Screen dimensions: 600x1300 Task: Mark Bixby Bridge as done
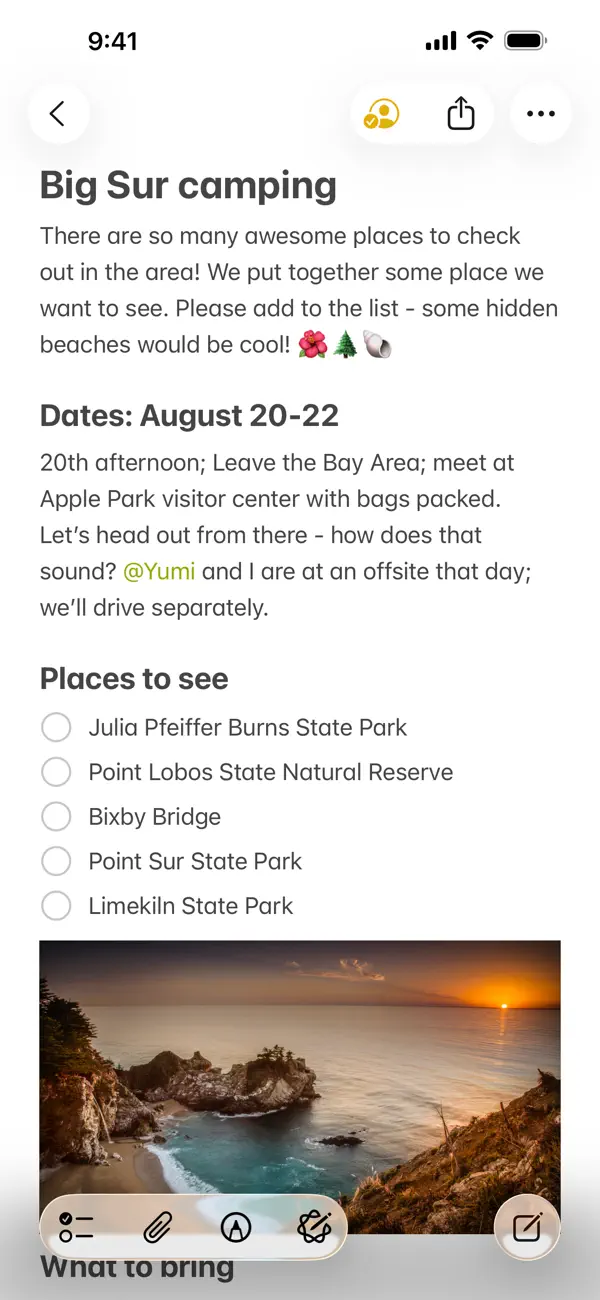pos(56,817)
